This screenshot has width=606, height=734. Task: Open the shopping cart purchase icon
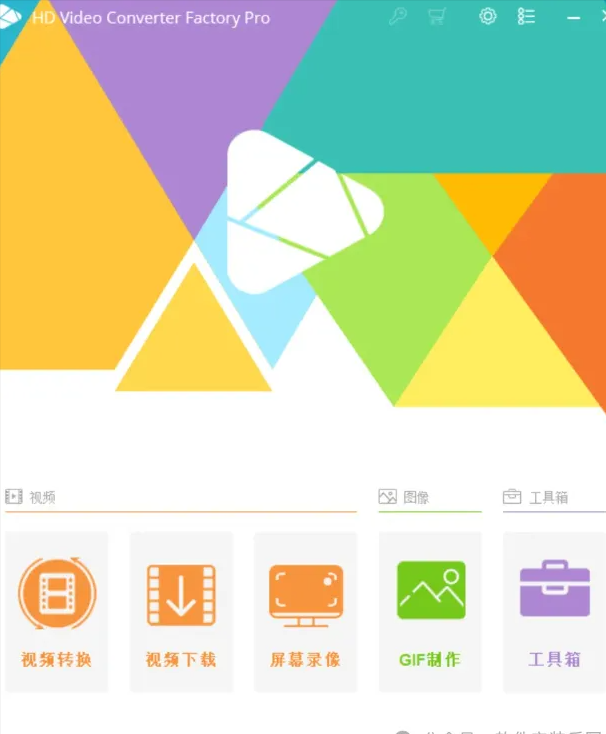[437, 16]
